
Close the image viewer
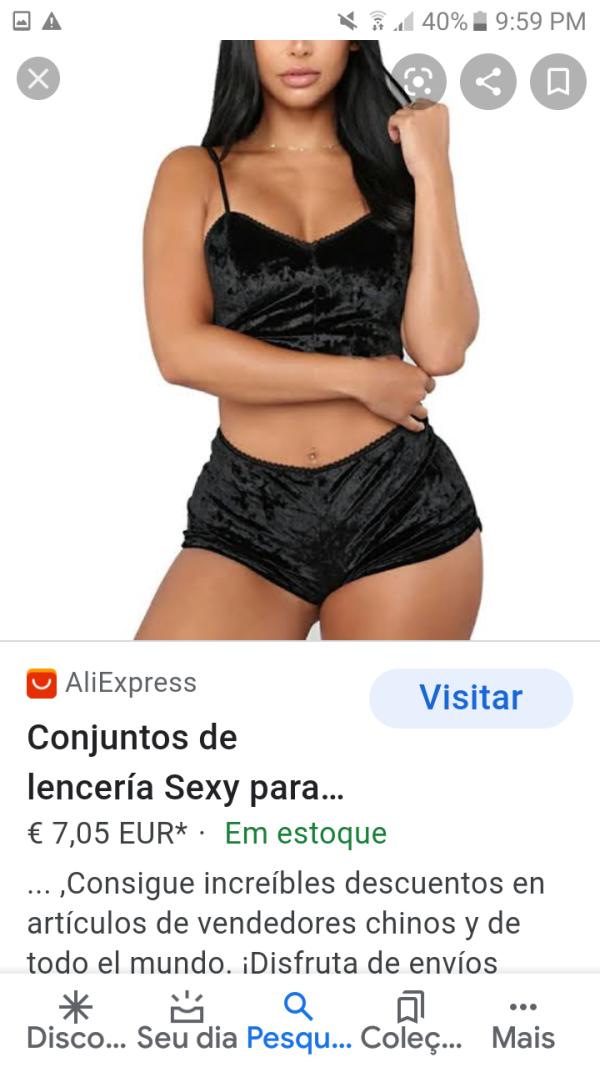coord(38,79)
